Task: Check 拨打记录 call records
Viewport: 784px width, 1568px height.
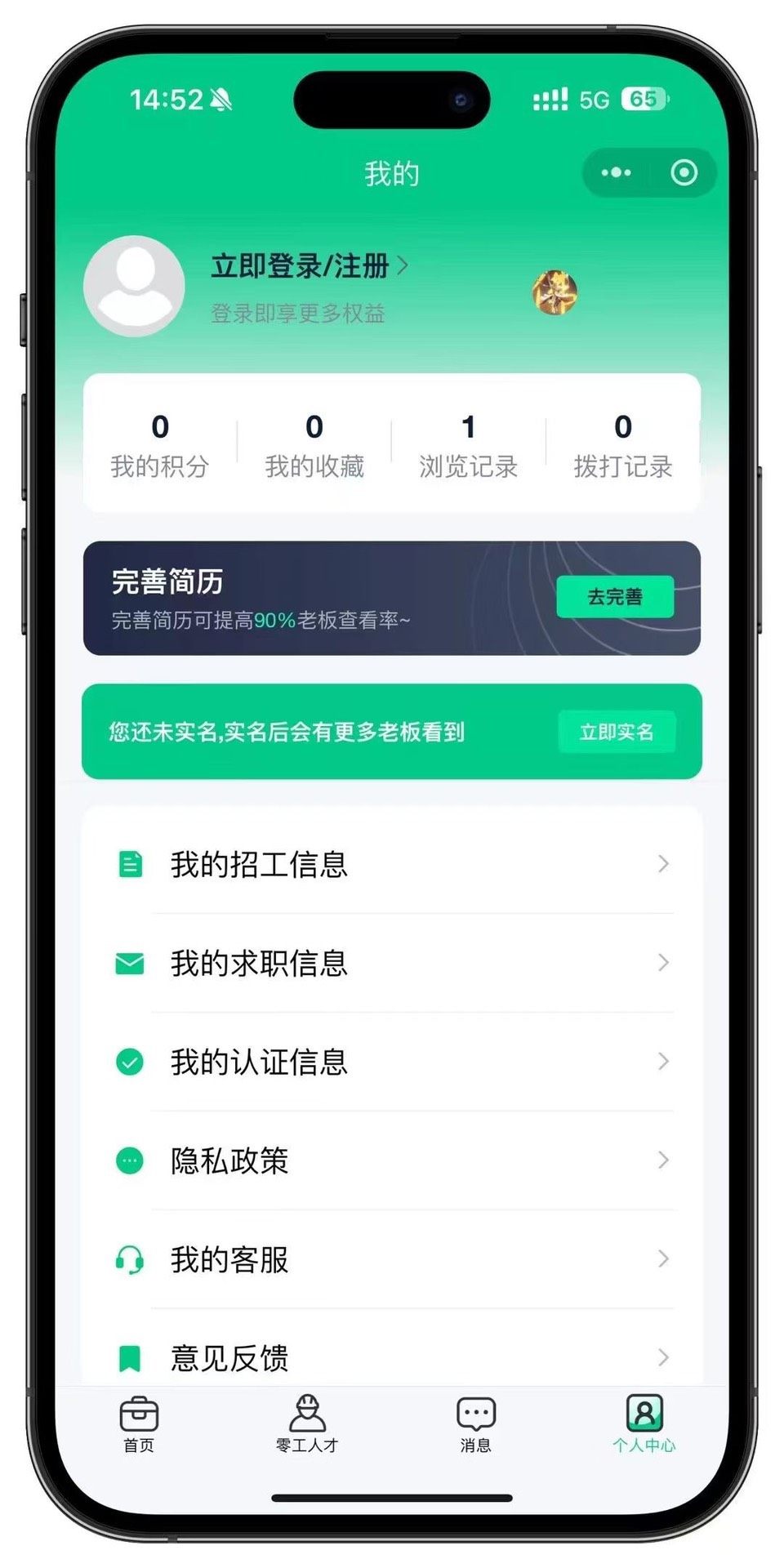Action: (622, 445)
